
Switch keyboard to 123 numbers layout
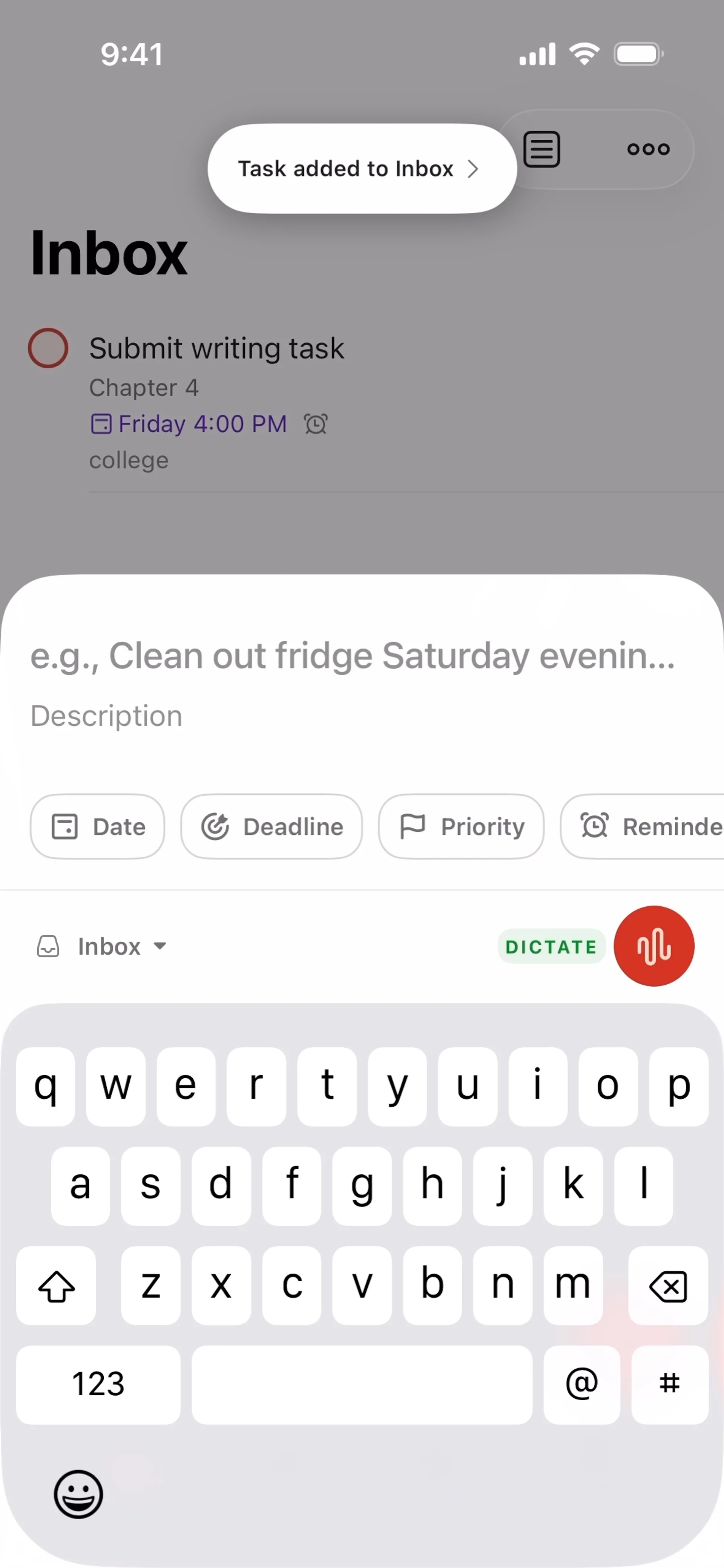point(98,1384)
